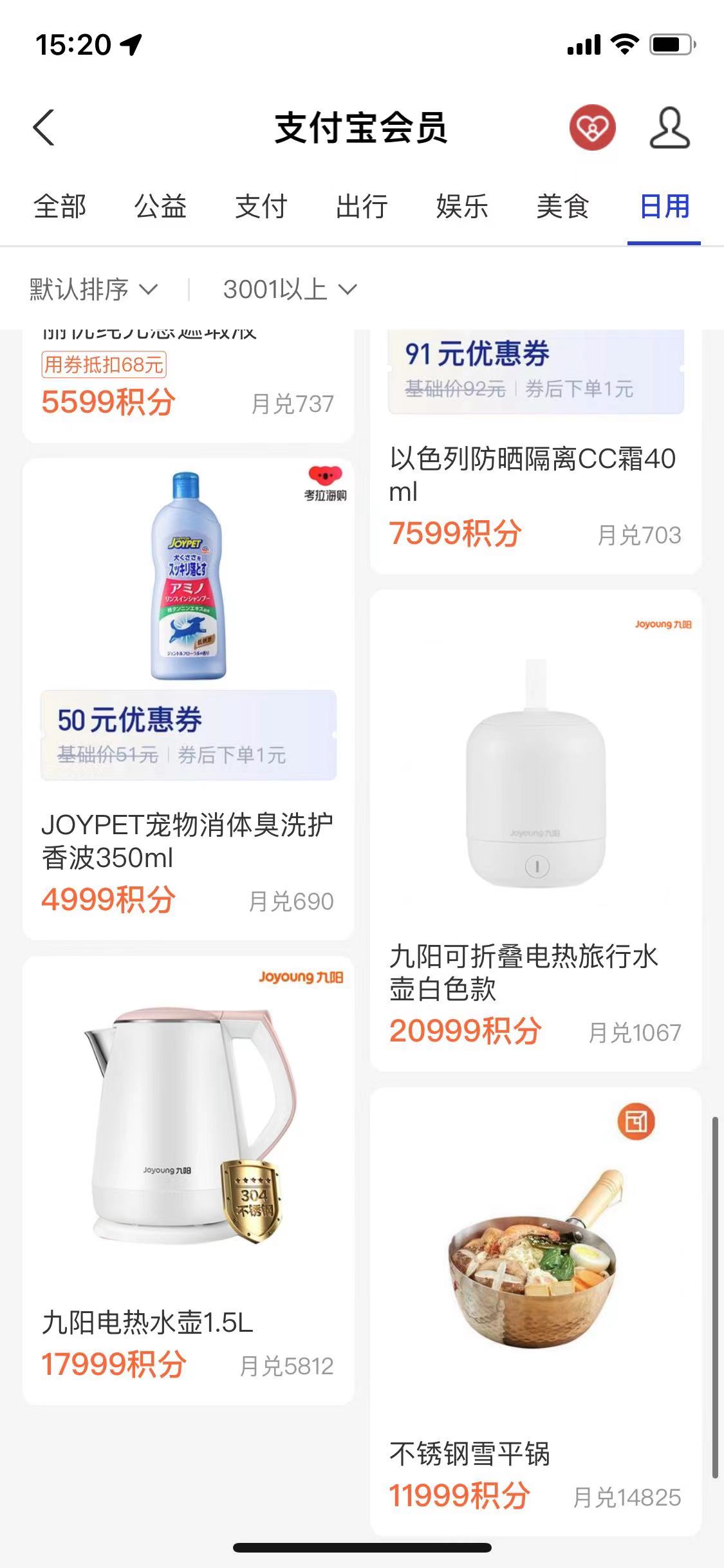Select the 支付 category tab
This screenshot has width=724, height=1568.
261,207
